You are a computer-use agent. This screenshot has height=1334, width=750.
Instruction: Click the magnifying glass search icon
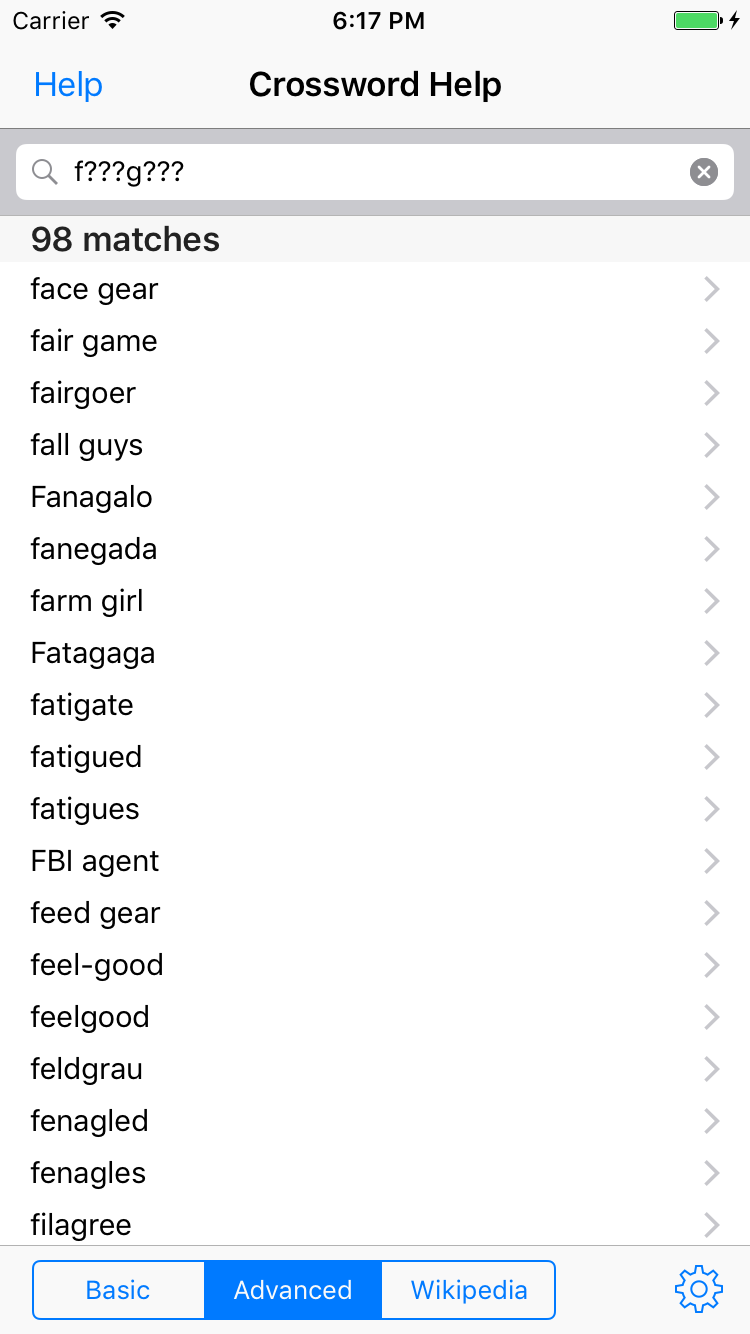(x=44, y=171)
